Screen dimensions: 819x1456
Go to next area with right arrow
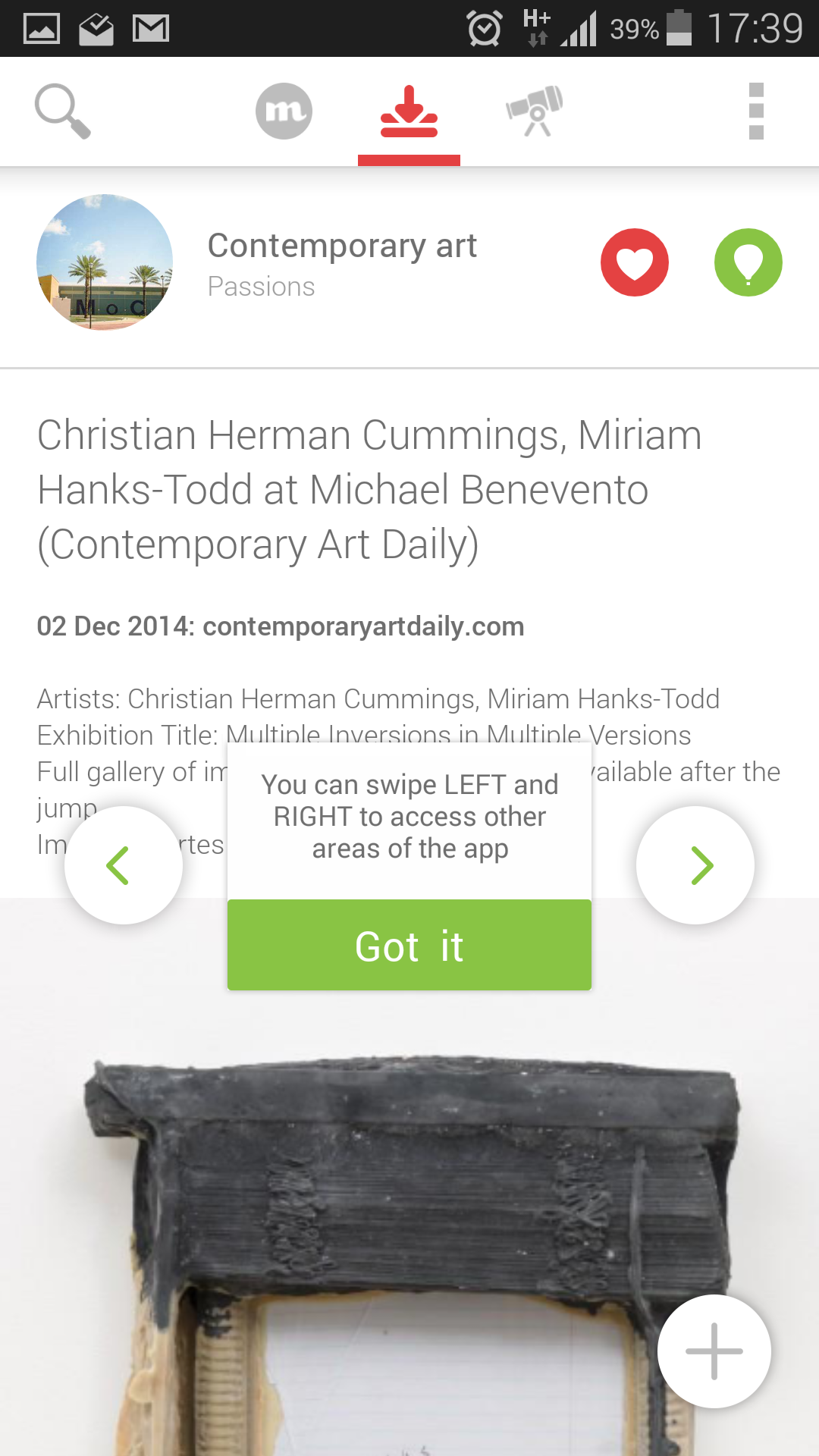695,865
